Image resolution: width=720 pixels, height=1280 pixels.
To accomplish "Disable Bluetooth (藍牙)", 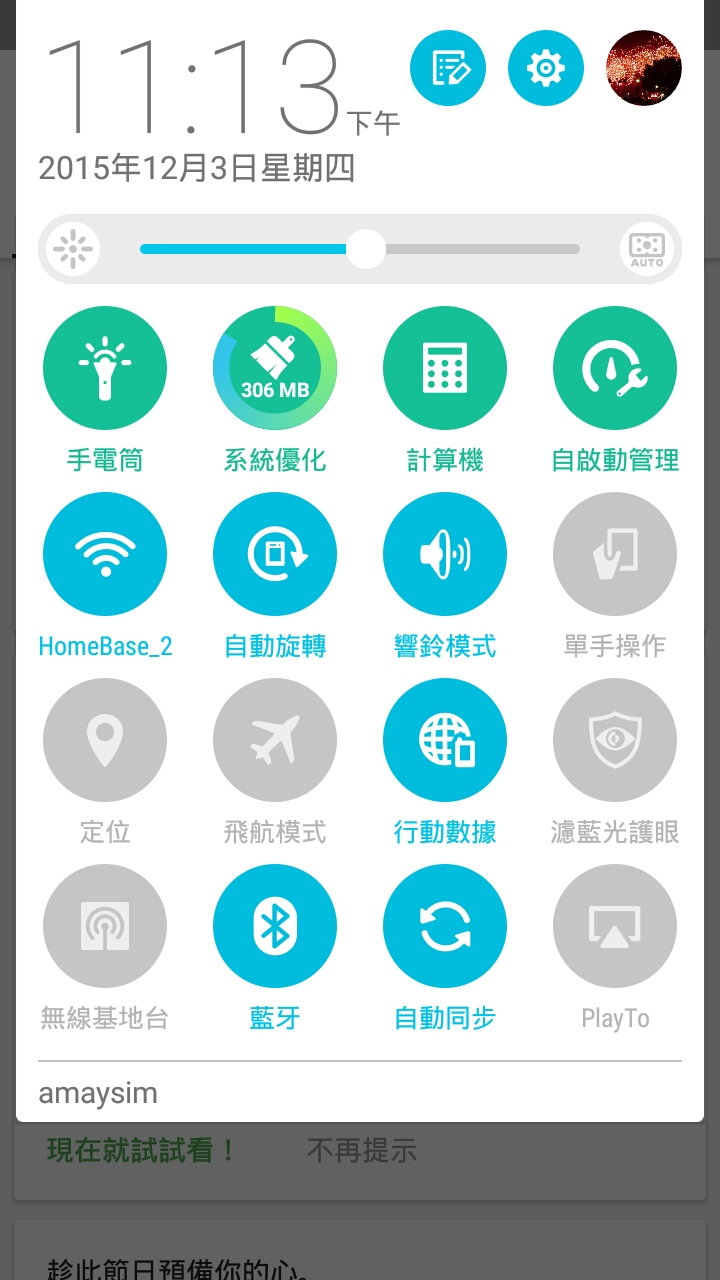I will coord(275,926).
